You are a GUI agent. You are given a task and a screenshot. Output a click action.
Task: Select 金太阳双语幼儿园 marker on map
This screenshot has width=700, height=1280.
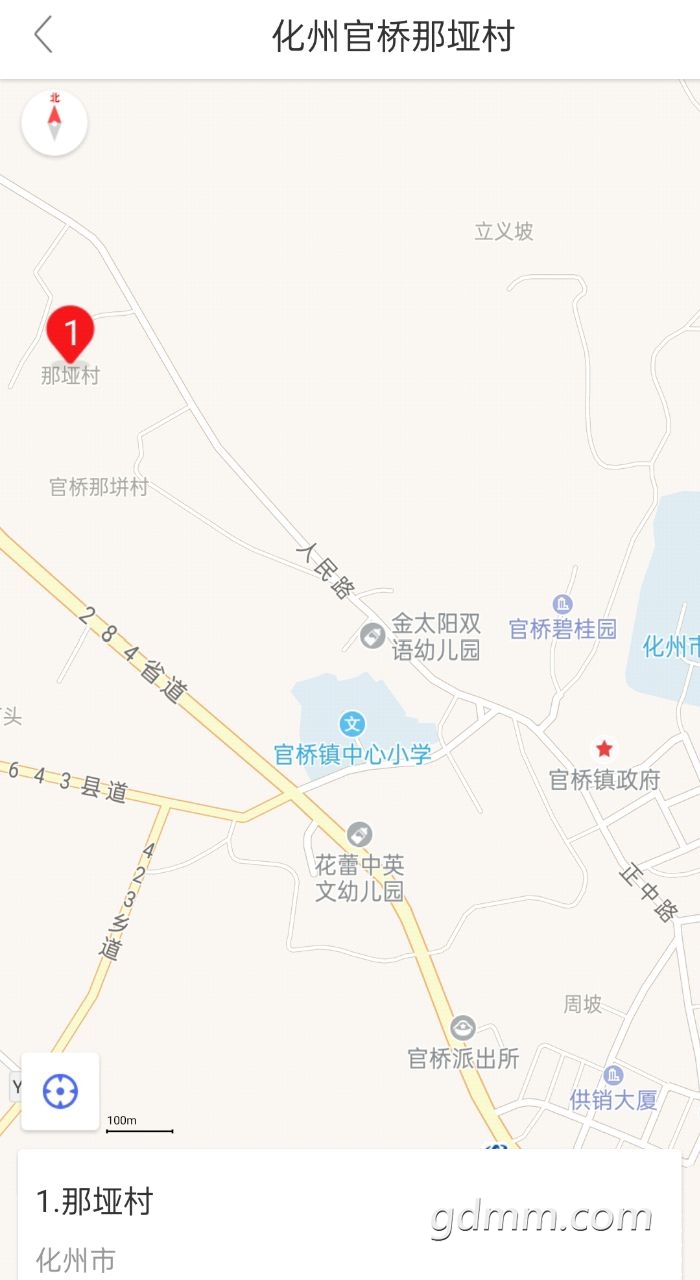373,636
